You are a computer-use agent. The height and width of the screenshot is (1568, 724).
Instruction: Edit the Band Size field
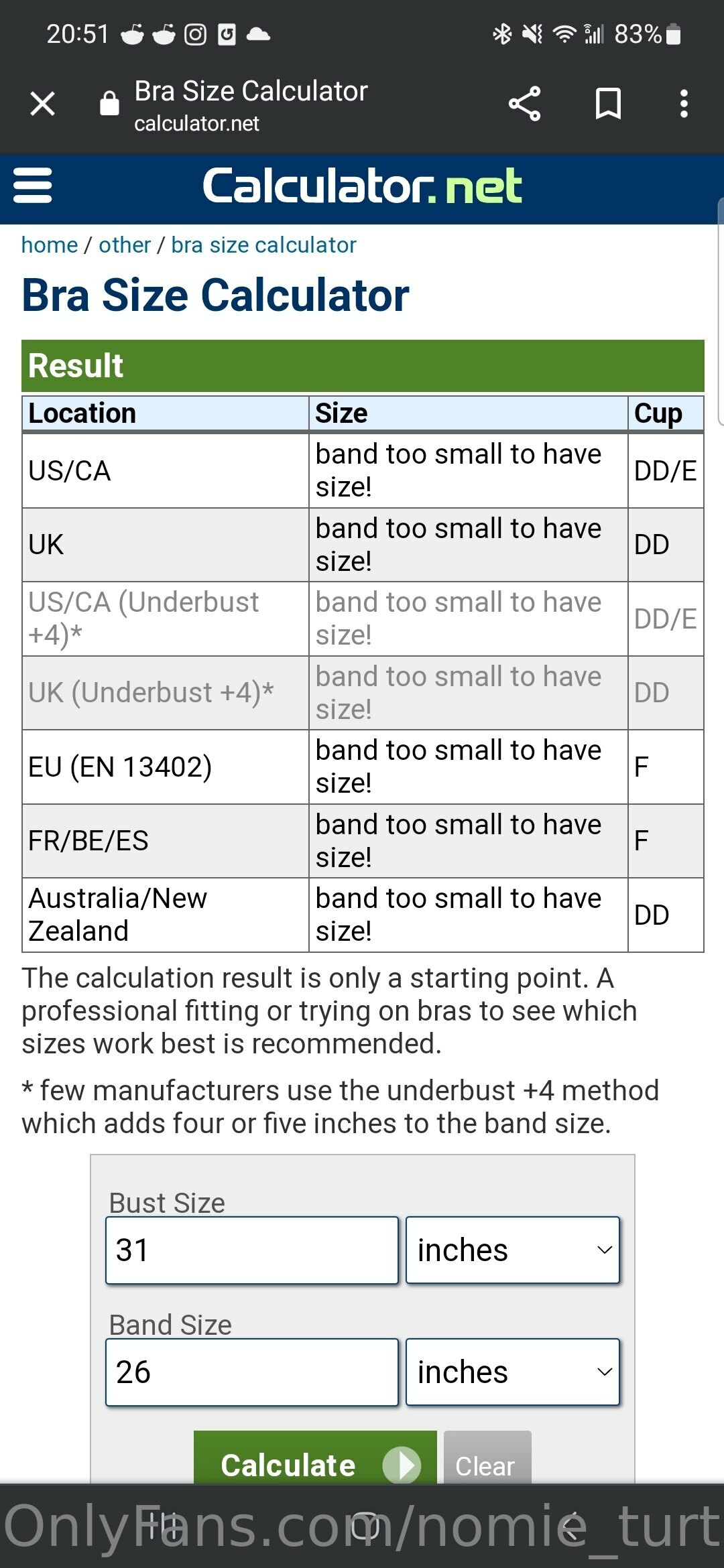[252, 1372]
